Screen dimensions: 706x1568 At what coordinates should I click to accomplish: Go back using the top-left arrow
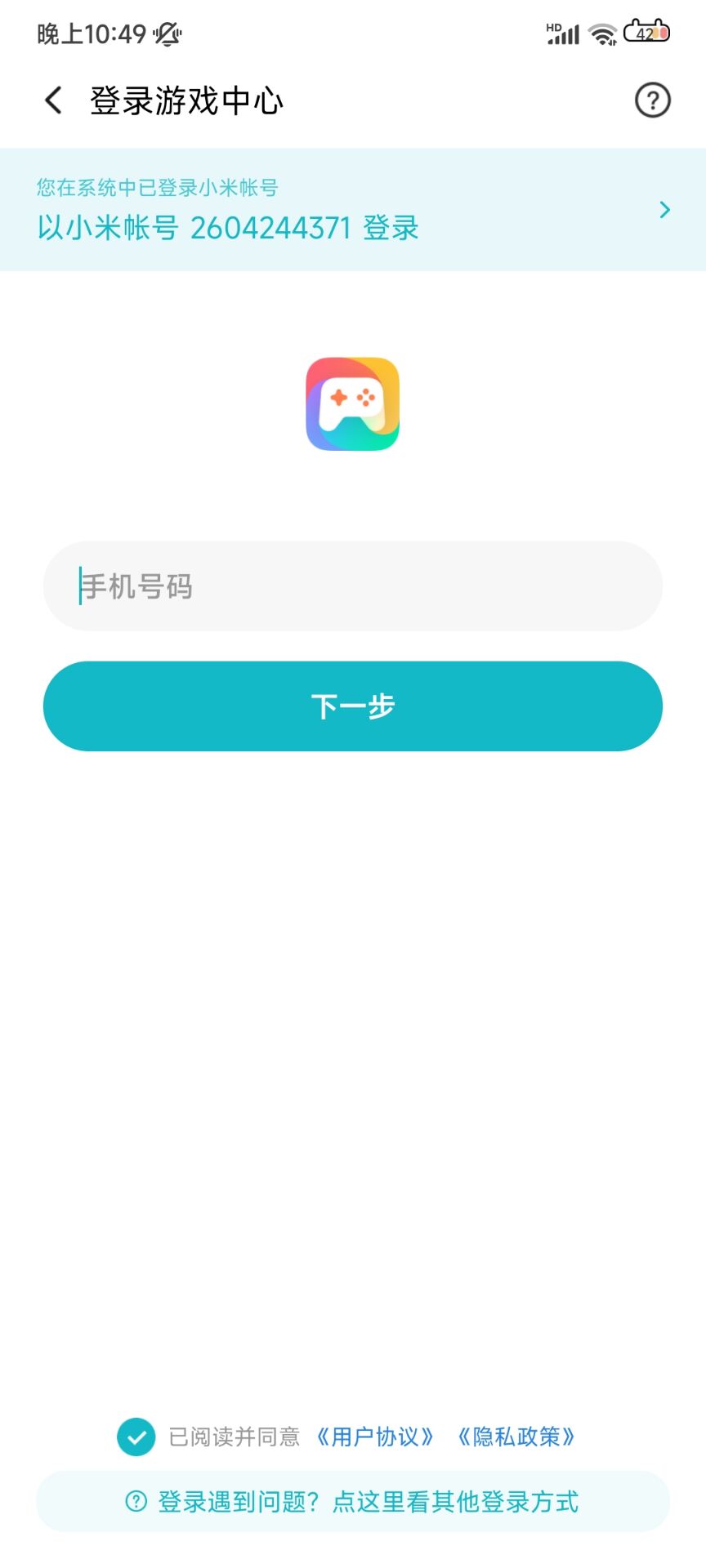tap(53, 100)
